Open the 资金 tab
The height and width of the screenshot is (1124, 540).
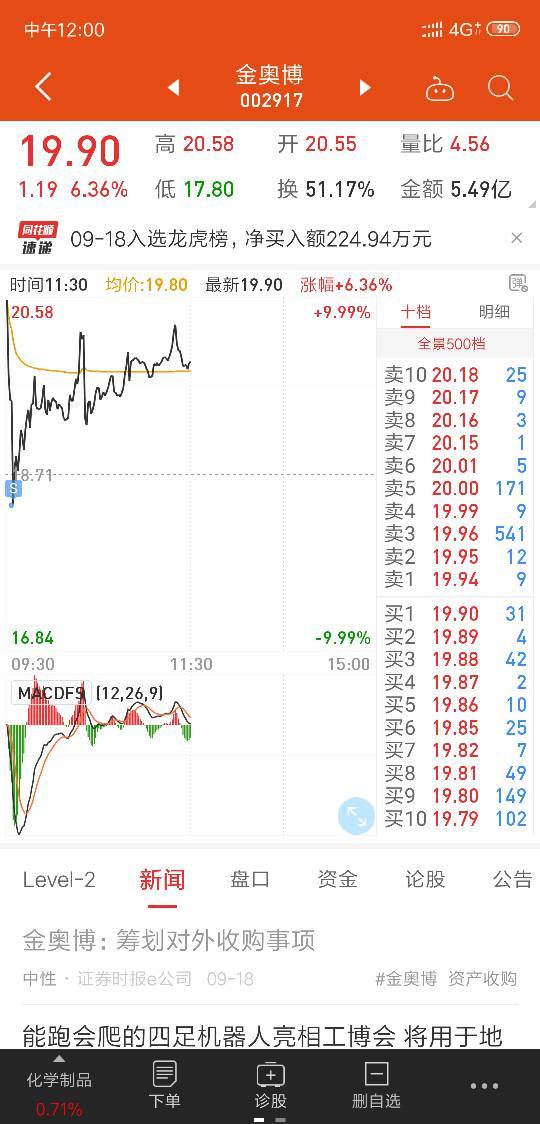point(337,880)
